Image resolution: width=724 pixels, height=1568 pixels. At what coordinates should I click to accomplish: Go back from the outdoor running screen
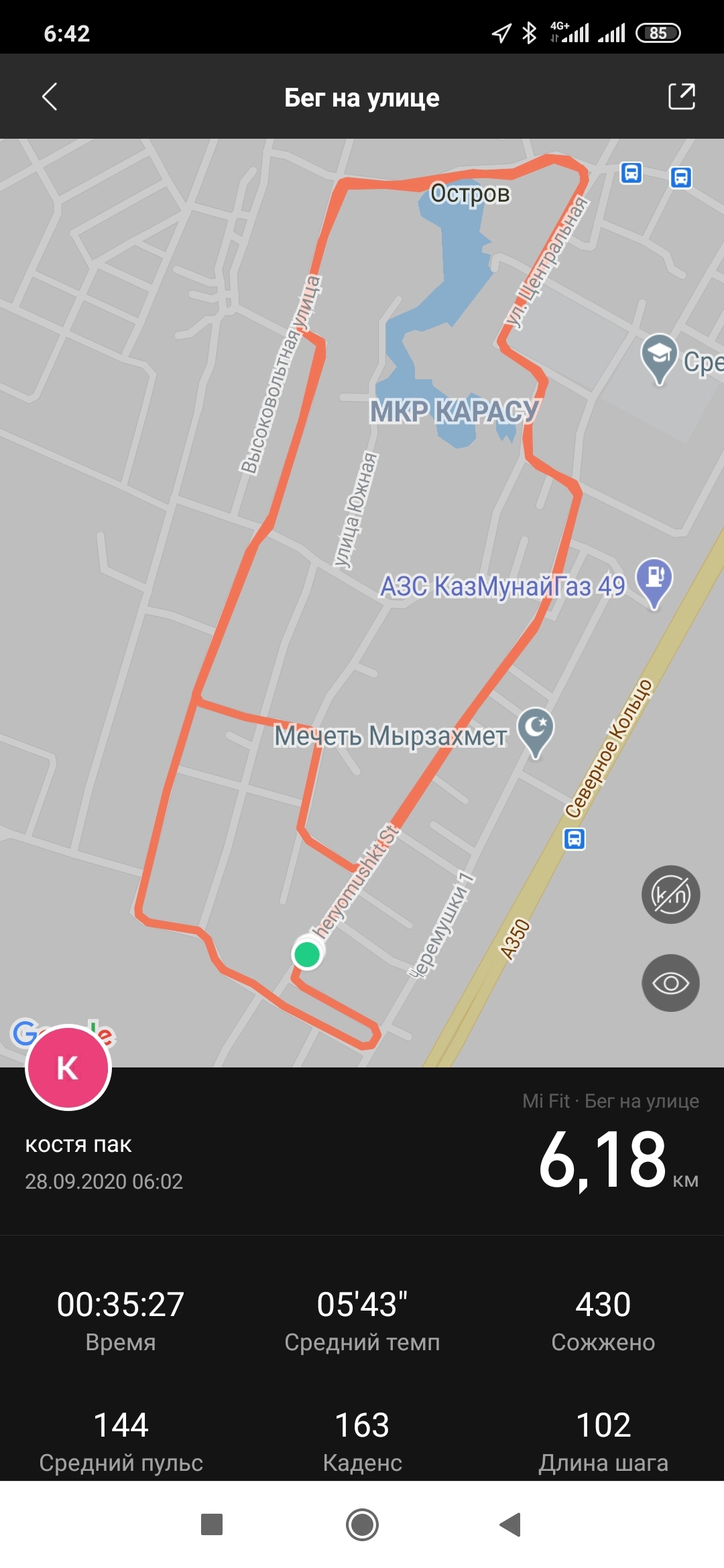point(50,97)
